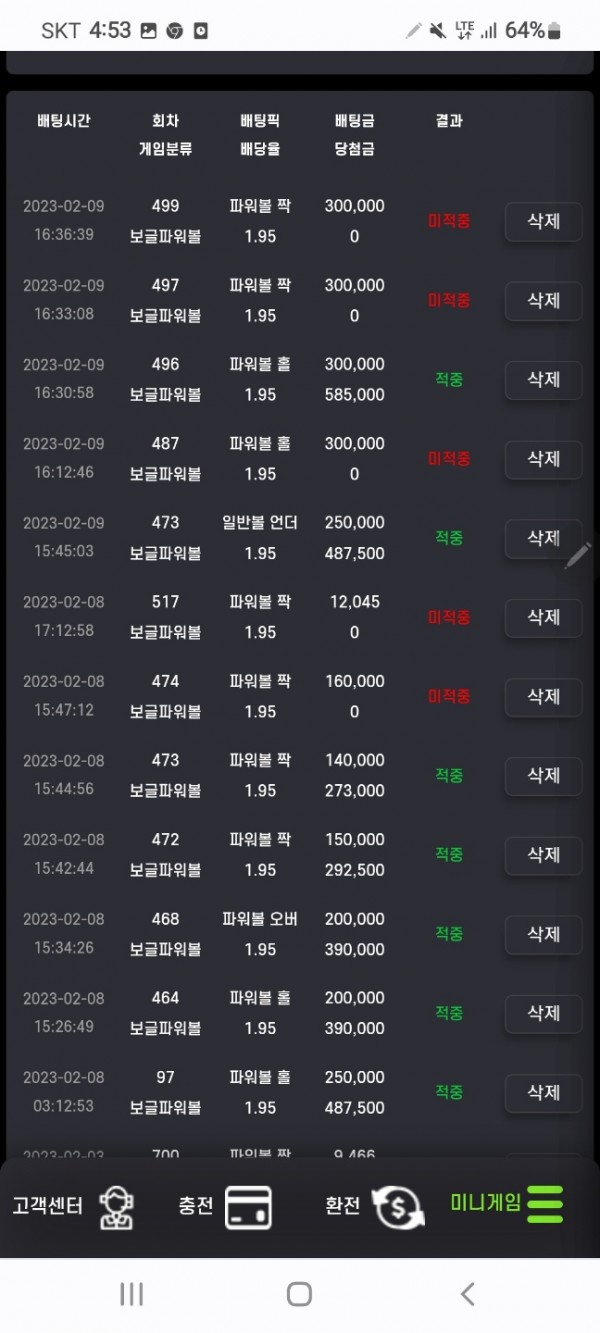Delete the round 97 bet from 03:12:53
600x1333 pixels.
[543, 1093]
